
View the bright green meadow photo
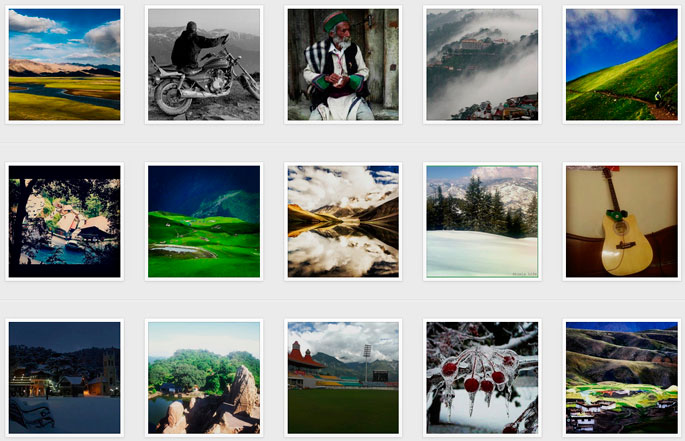point(204,221)
